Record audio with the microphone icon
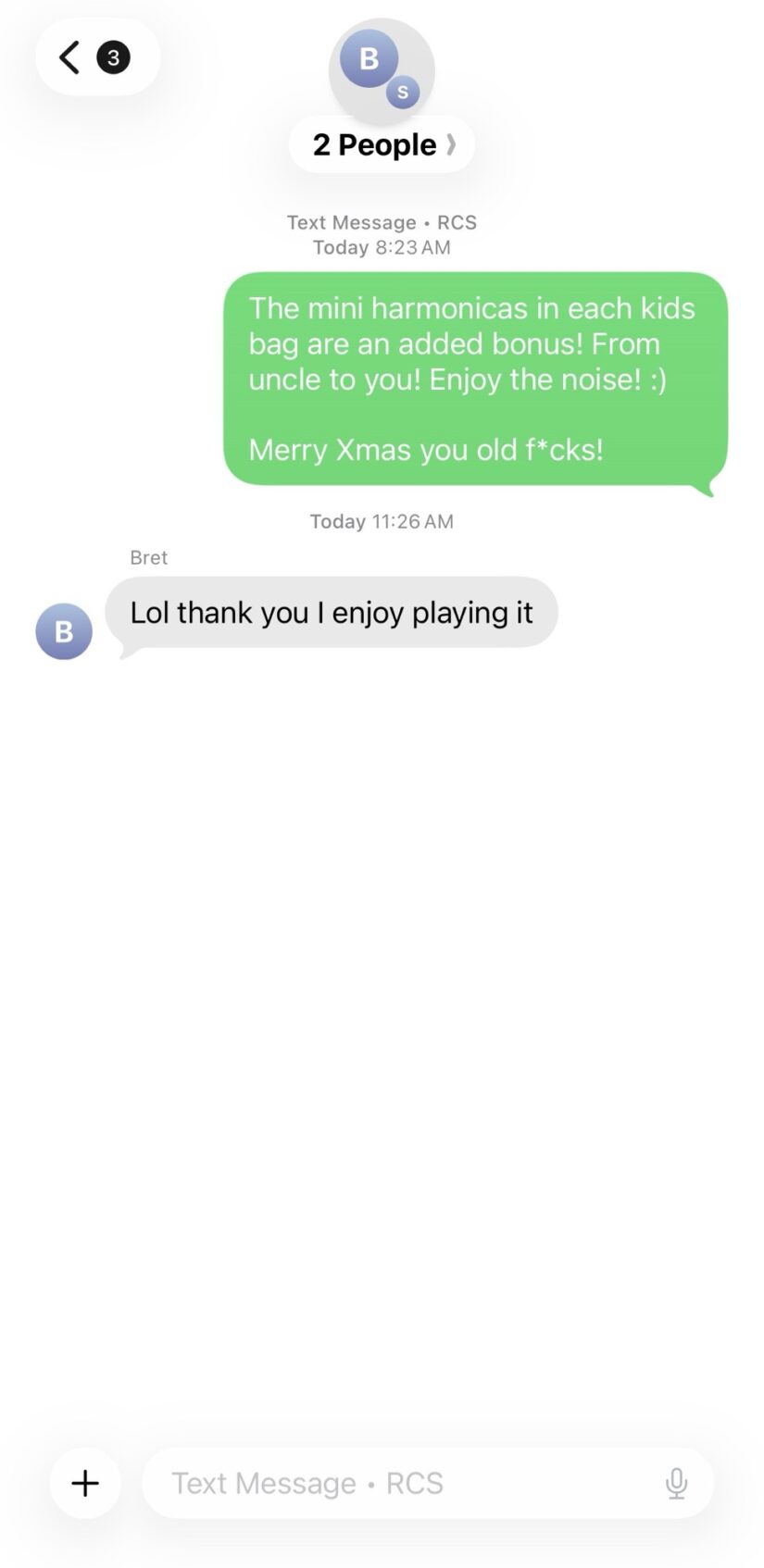764x1568 pixels. point(677,1483)
